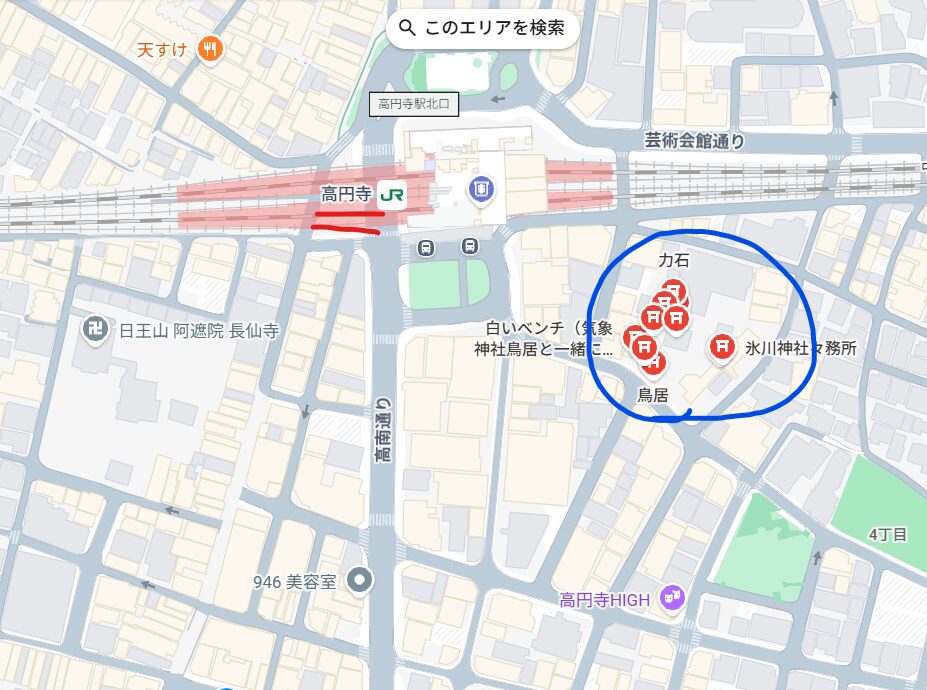
Task: Select the 高円寺駅北口 label
Action: [x=415, y=103]
